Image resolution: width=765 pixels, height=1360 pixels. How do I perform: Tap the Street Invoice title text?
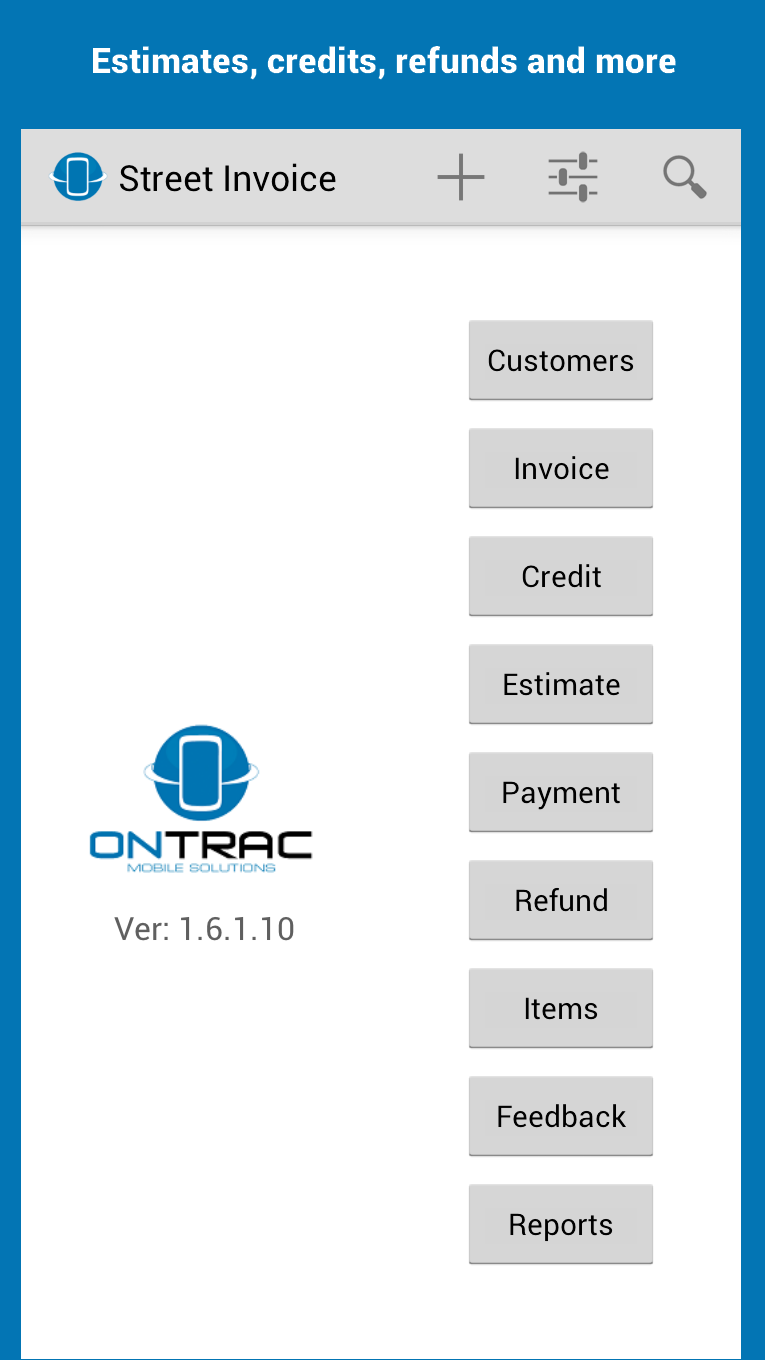click(x=227, y=177)
